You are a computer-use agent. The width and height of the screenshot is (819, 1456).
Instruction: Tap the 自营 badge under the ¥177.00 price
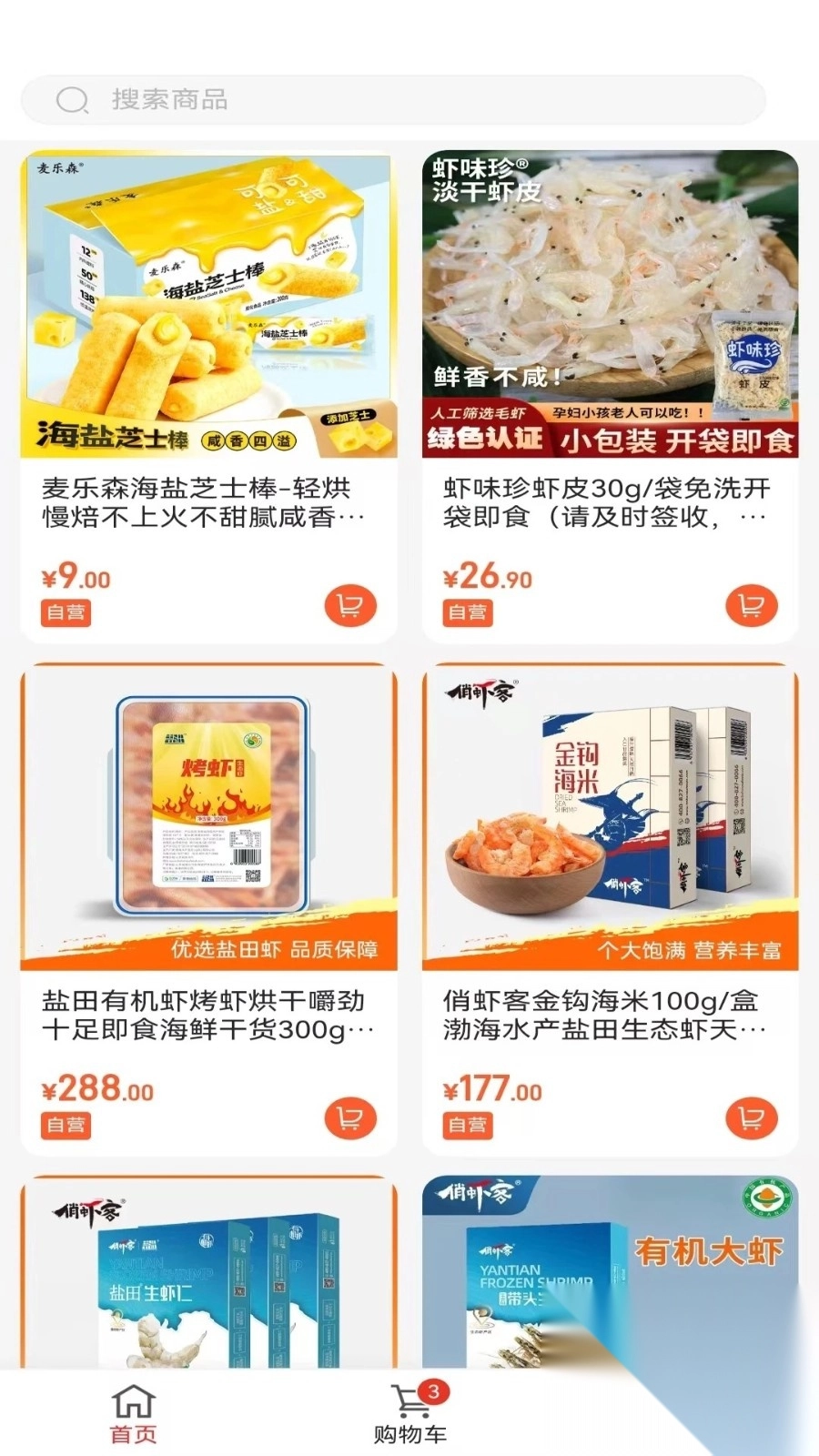467,1124
